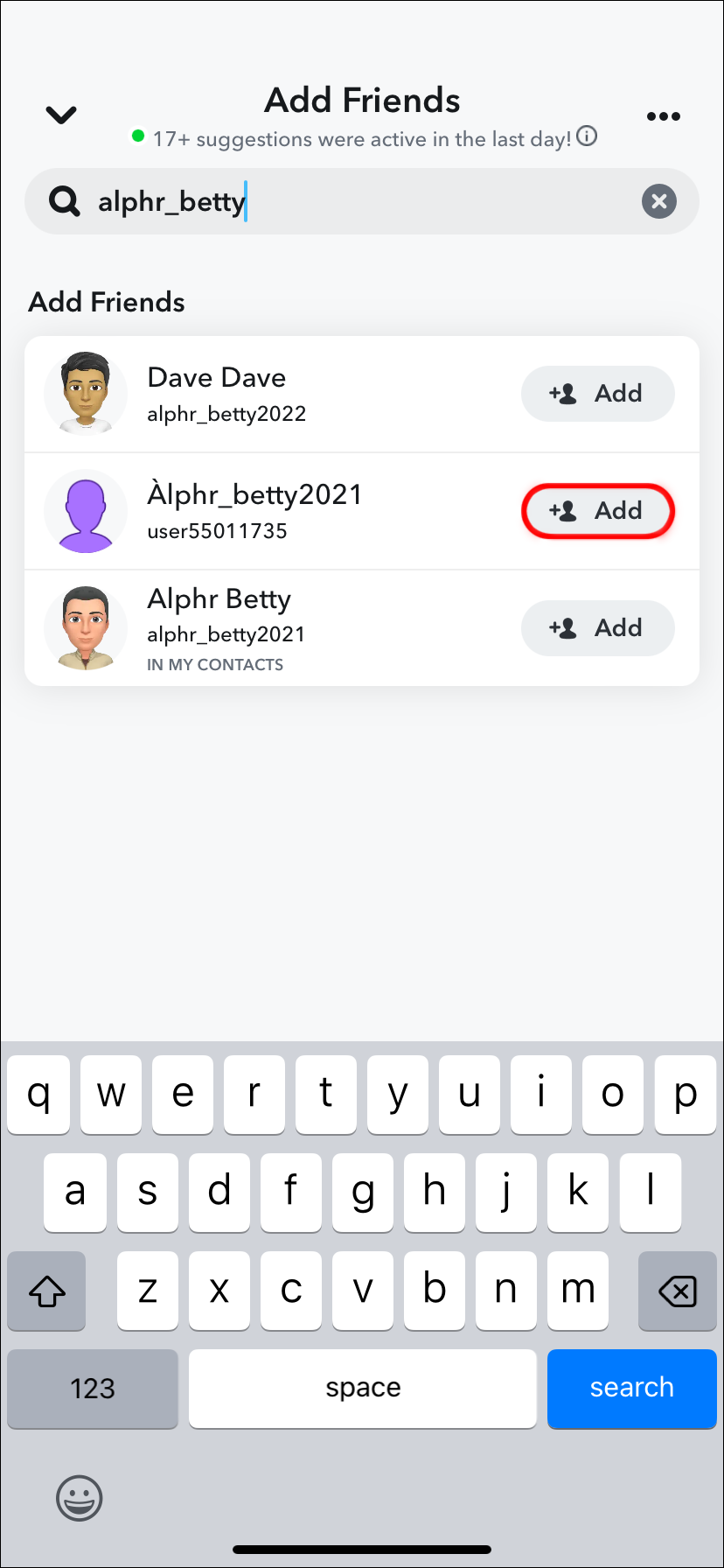Clear the search text
Screen dimensions: 724x1568
pos(658,202)
